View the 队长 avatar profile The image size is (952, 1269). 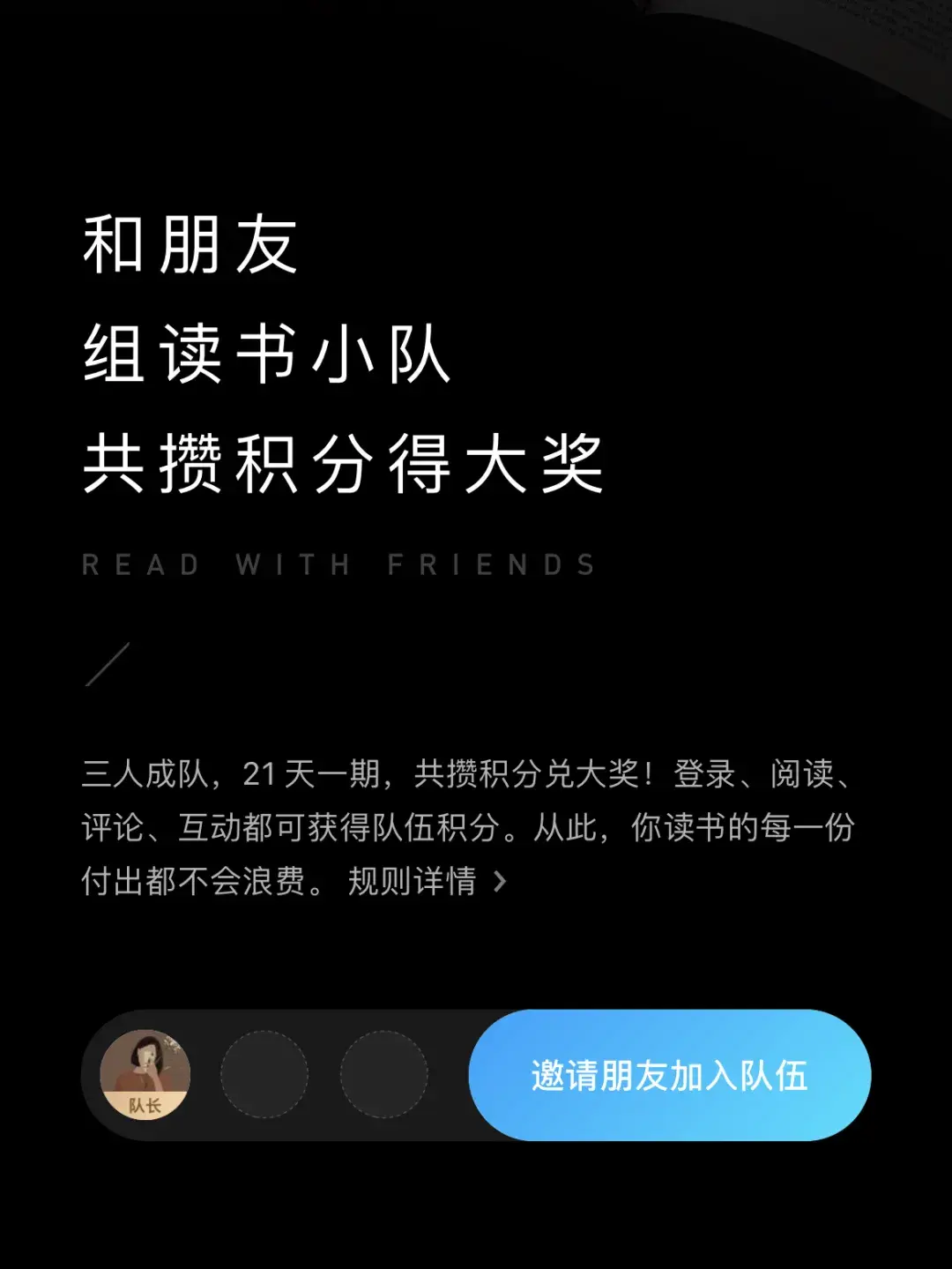[x=145, y=1075]
